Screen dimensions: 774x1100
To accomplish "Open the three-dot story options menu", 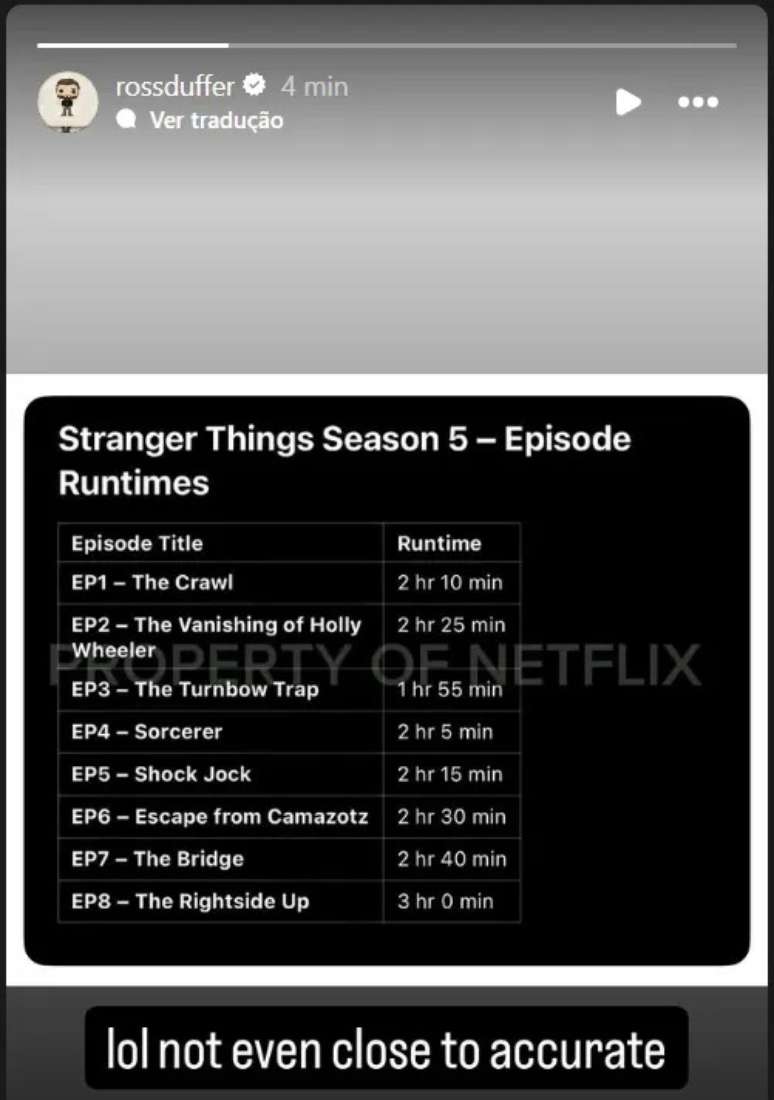I will [x=698, y=102].
